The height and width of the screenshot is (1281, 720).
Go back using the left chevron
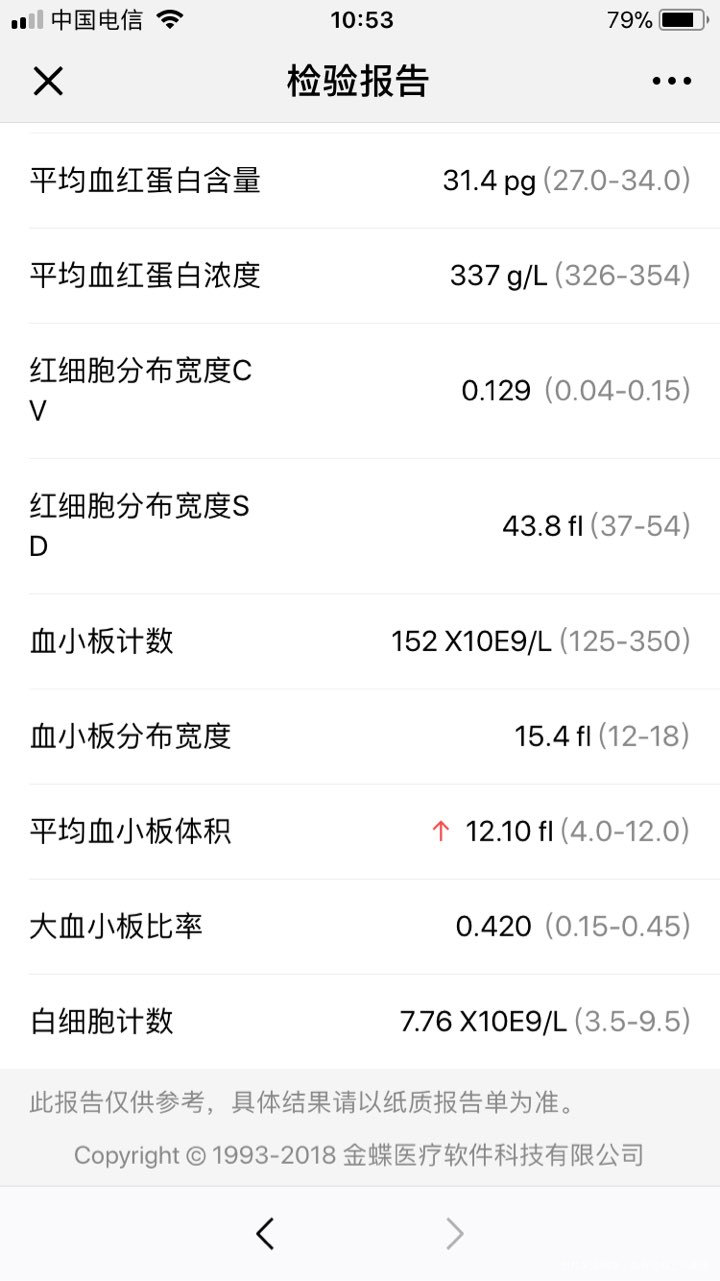264,1233
